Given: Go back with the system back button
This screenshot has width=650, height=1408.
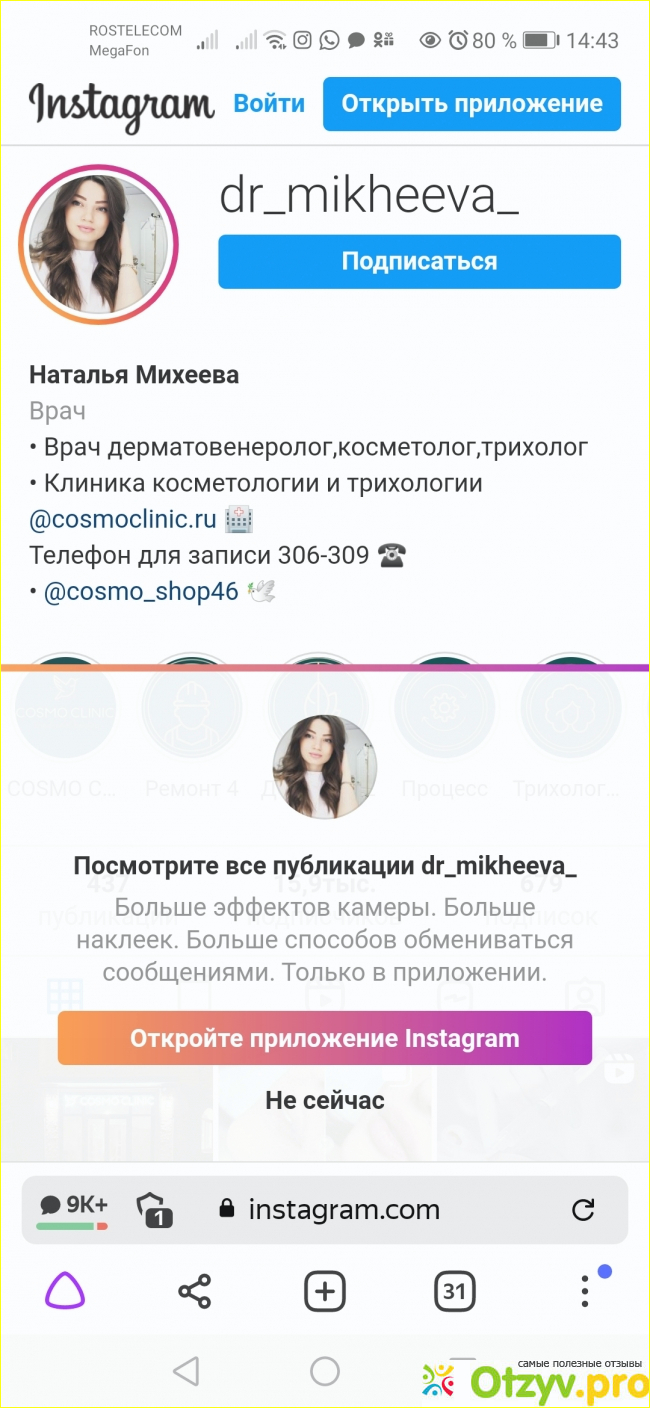Looking at the screenshot, I should pos(186,1371).
